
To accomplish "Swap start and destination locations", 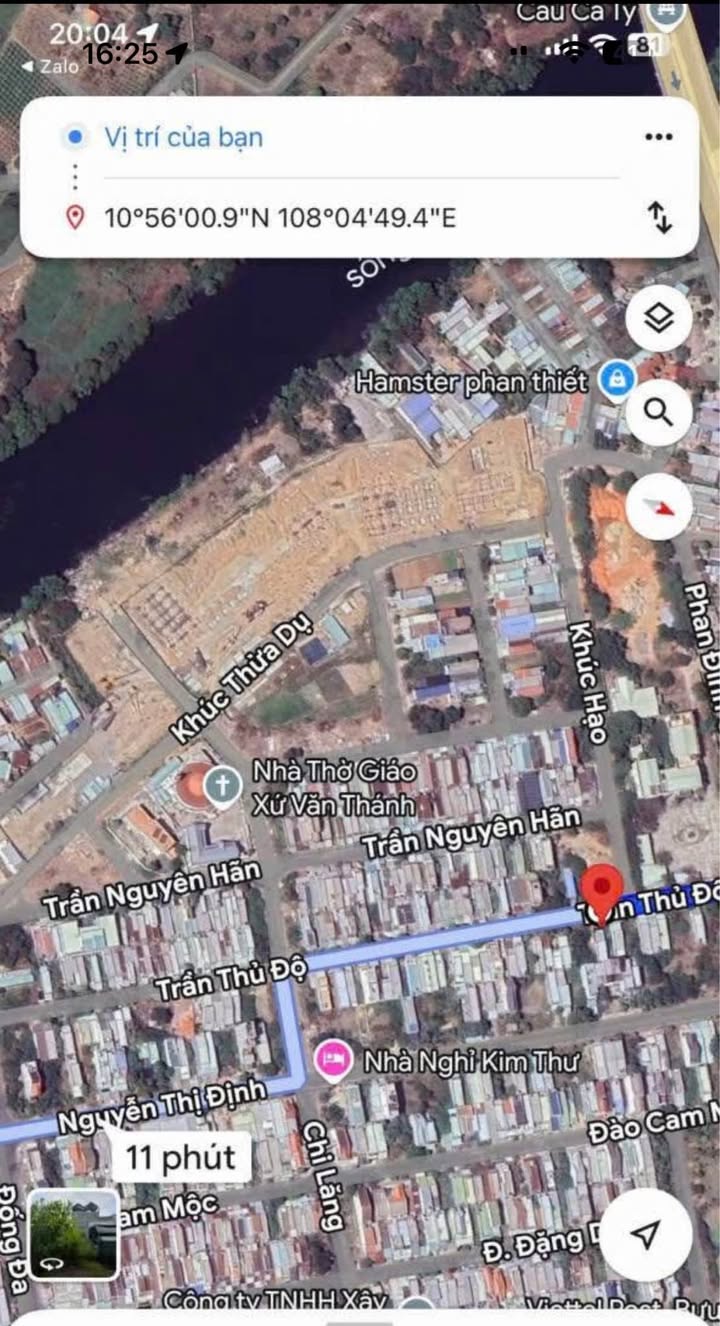I will [660, 217].
